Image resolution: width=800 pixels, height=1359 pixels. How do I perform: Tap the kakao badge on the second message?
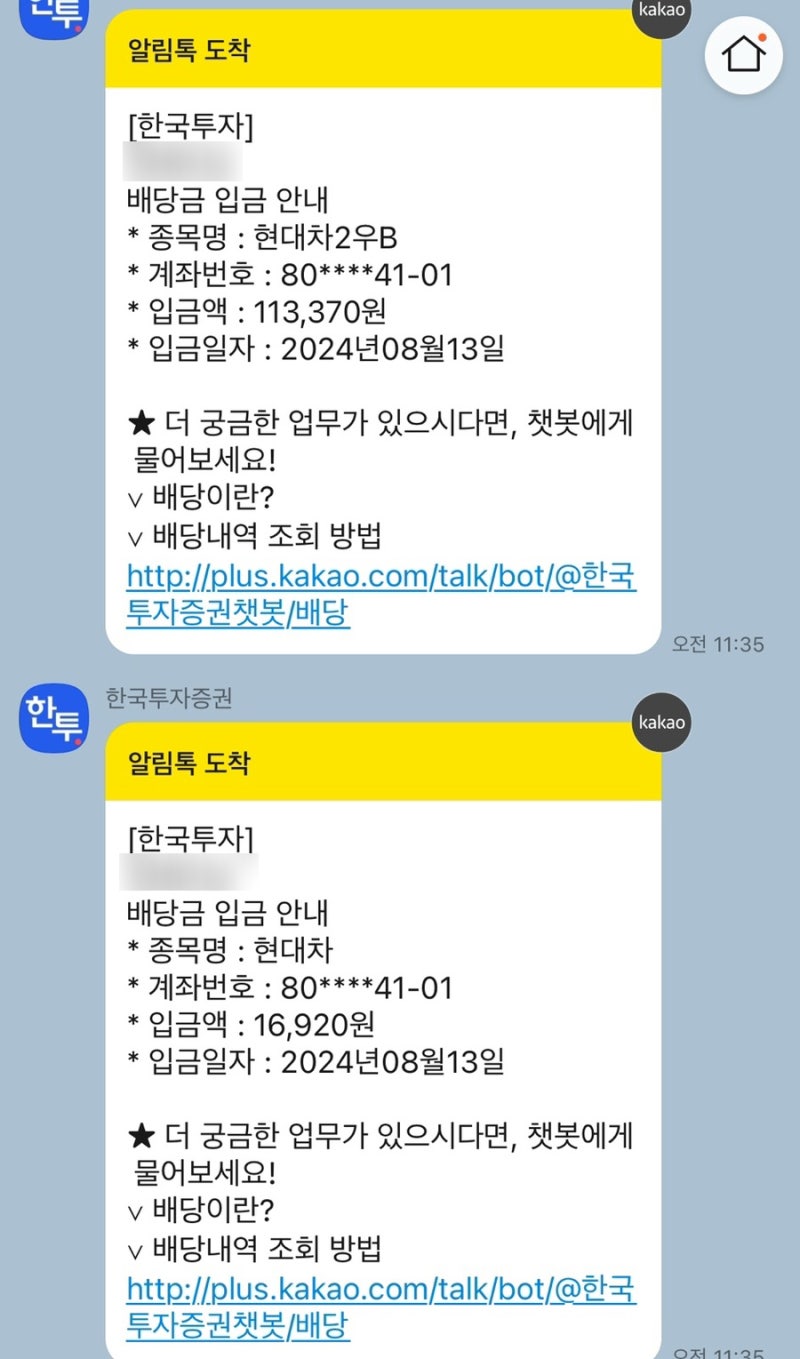[660, 723]
